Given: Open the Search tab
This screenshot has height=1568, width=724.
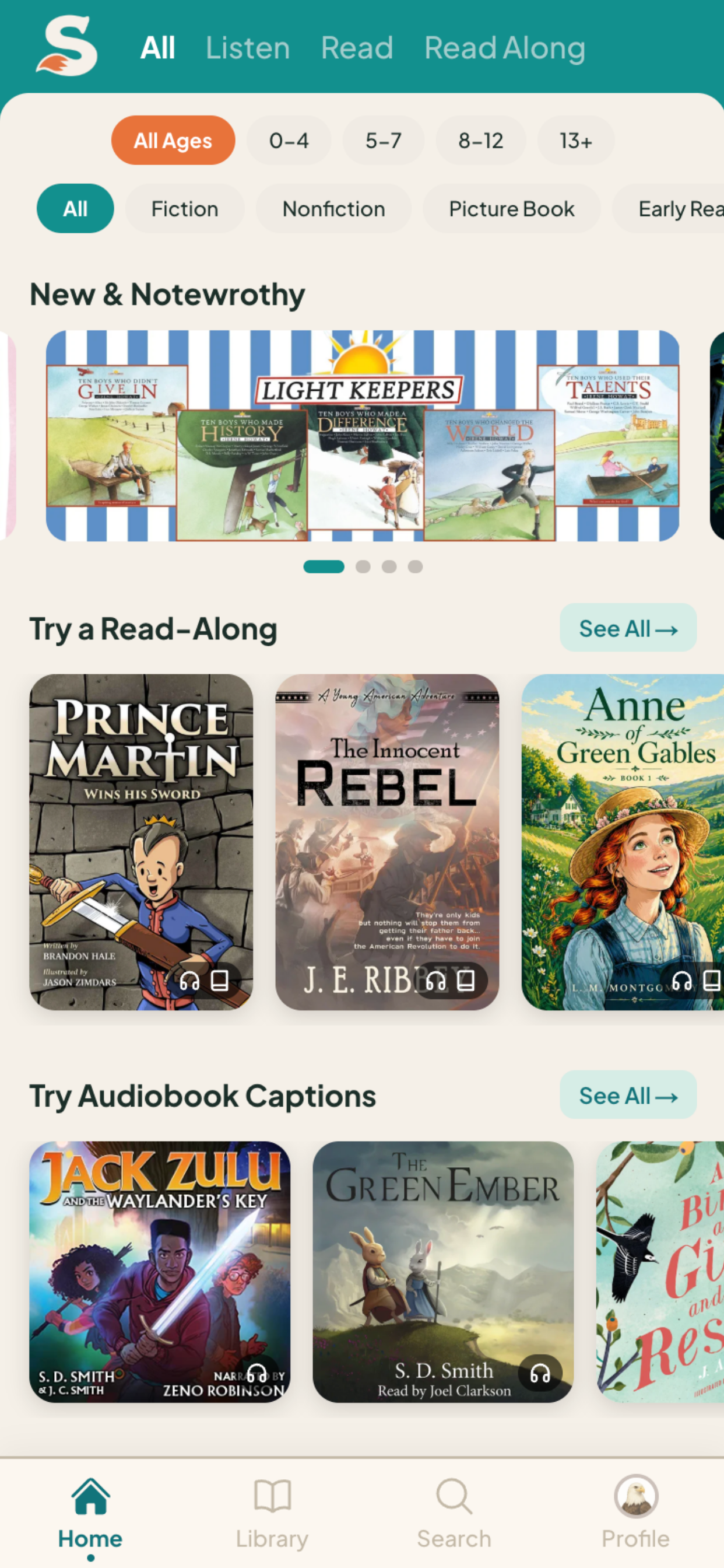Looking at the screenshot, I should (x=454, y=1514).
